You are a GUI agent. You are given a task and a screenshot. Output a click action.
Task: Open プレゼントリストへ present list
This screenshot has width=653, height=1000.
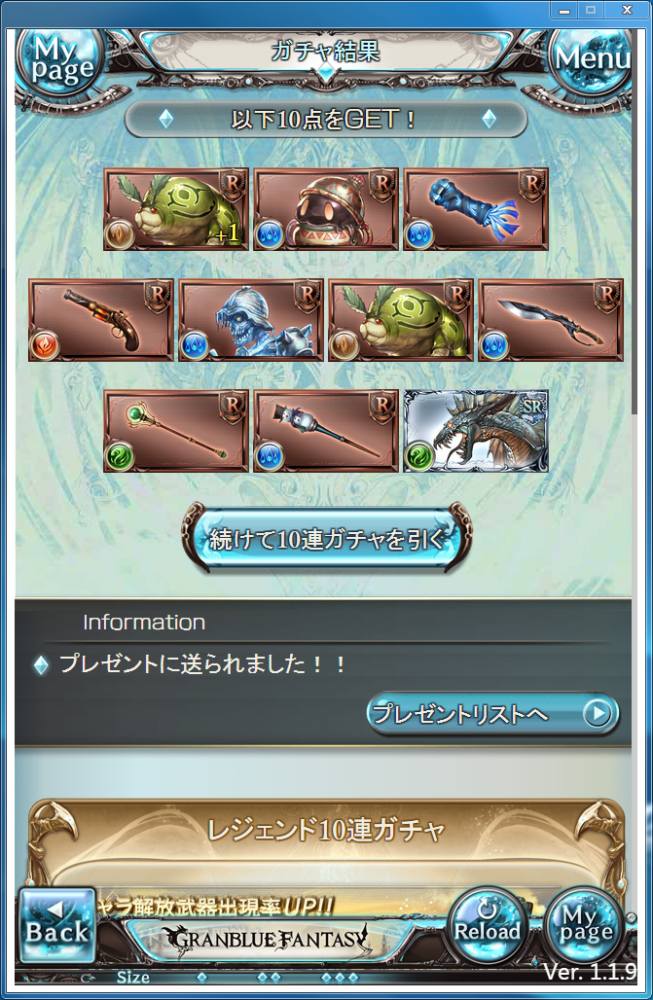pos(492,714)
